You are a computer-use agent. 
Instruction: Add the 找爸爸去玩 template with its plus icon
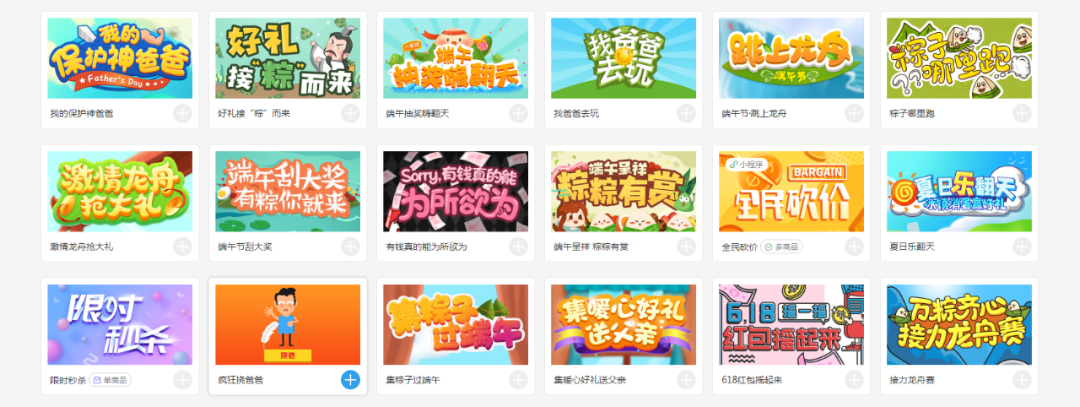pos(686,113)
